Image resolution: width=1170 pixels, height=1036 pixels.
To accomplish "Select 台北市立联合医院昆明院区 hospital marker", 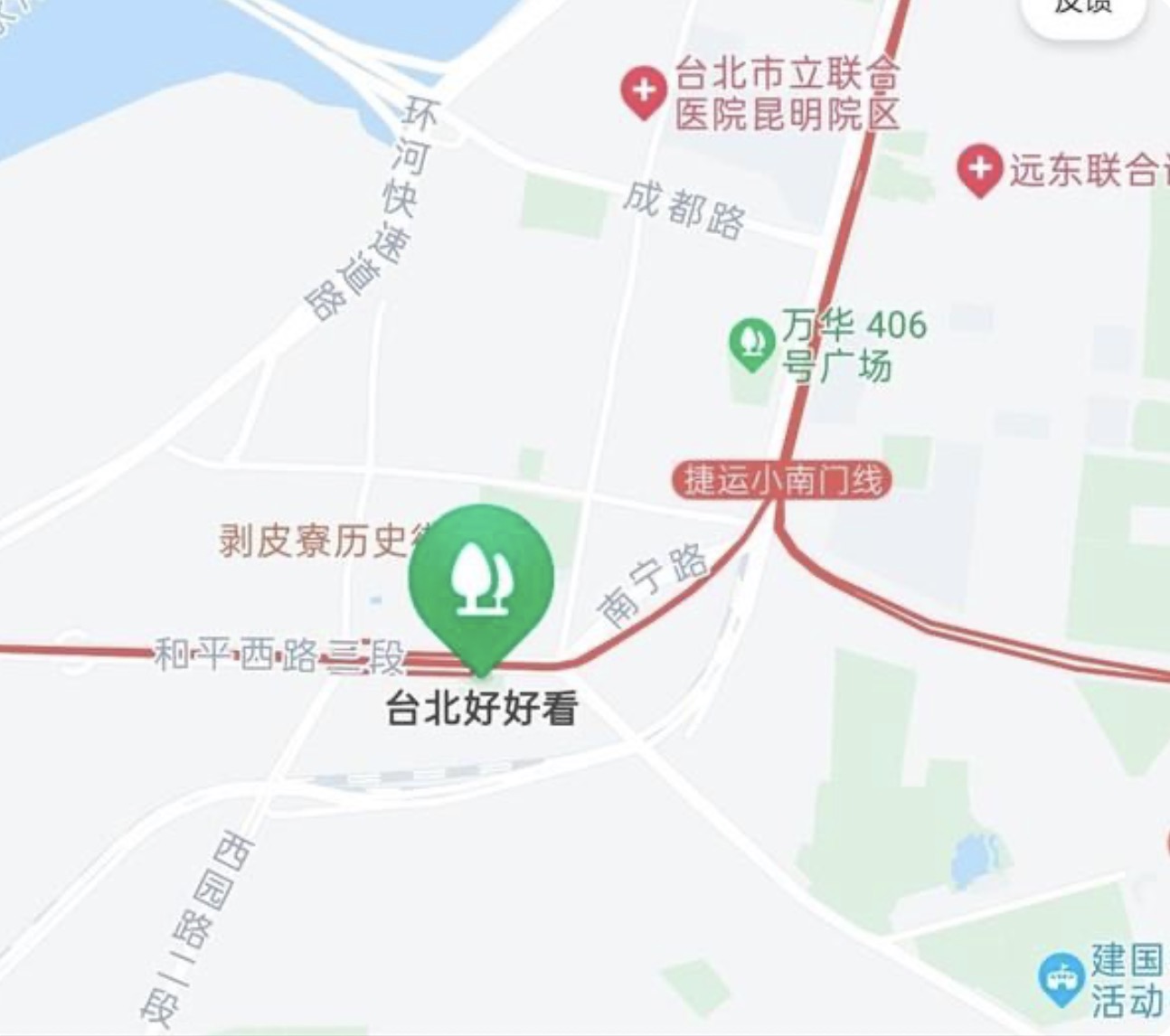I will [644, 93].
